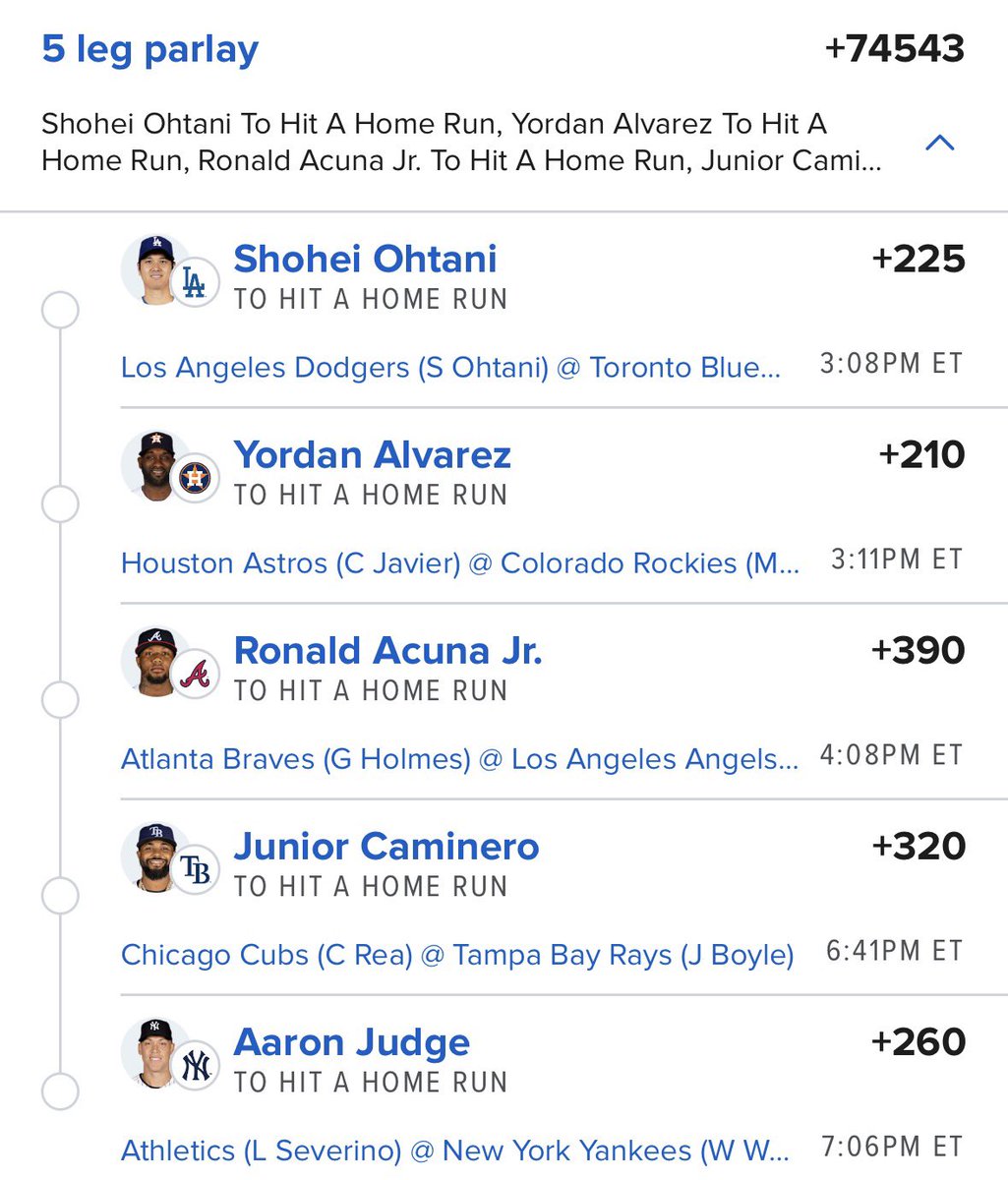Open the Chicago Cubs @ Tampa Bay Rays game
This screenshot has height=1180, width=1008.
pos(456,955)
